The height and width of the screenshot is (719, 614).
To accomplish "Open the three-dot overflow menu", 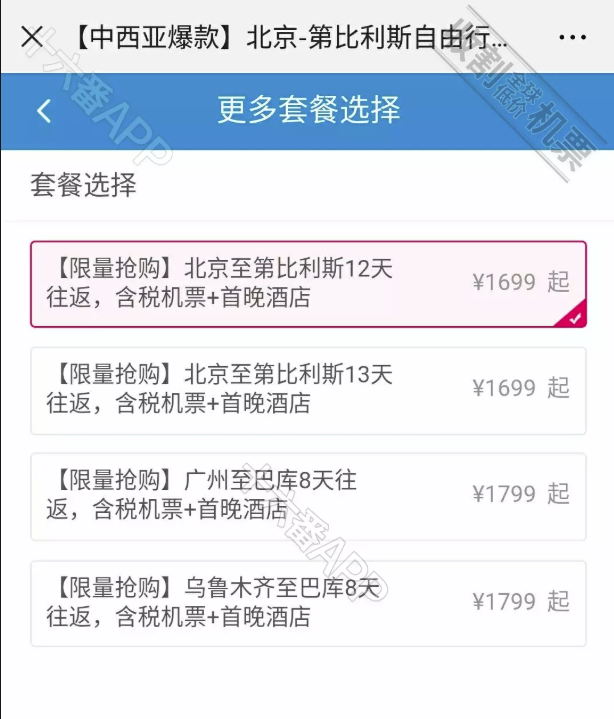I will pyautogui.click(x=572, y=37).
